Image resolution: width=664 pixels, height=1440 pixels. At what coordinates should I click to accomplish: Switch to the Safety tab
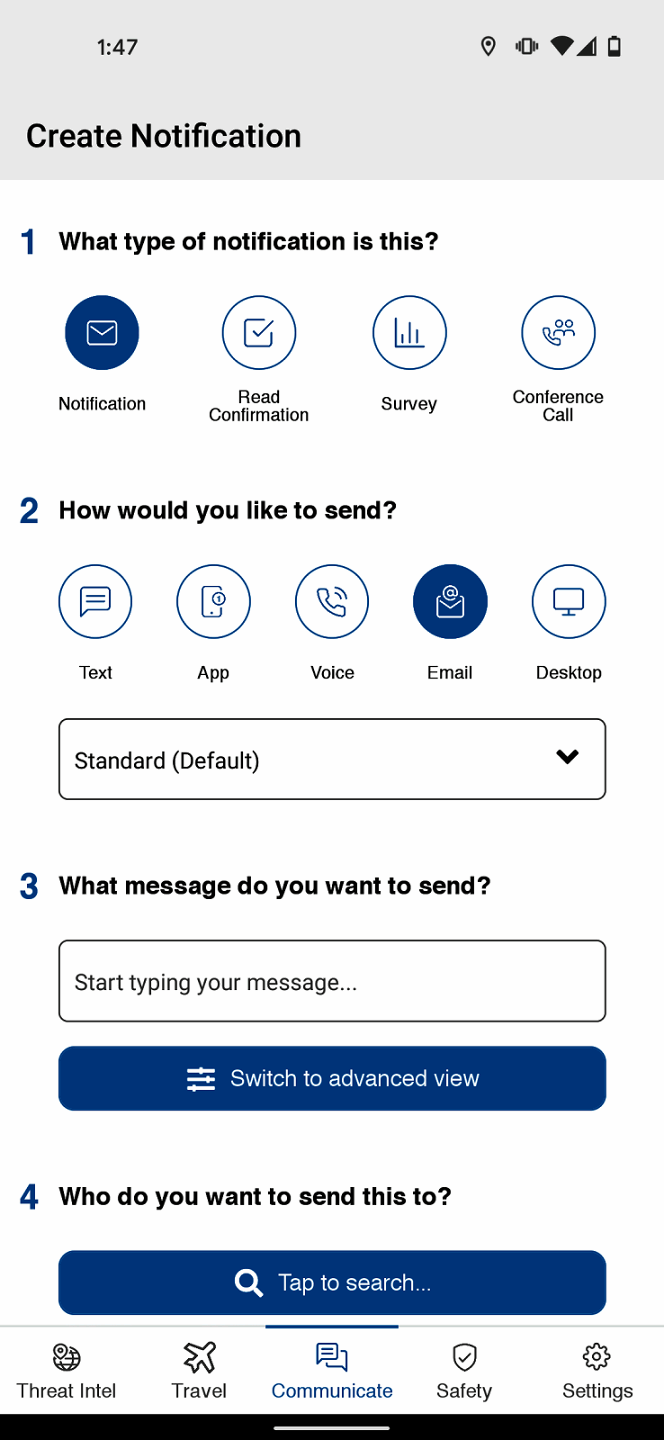click(x=464, y=1371)
